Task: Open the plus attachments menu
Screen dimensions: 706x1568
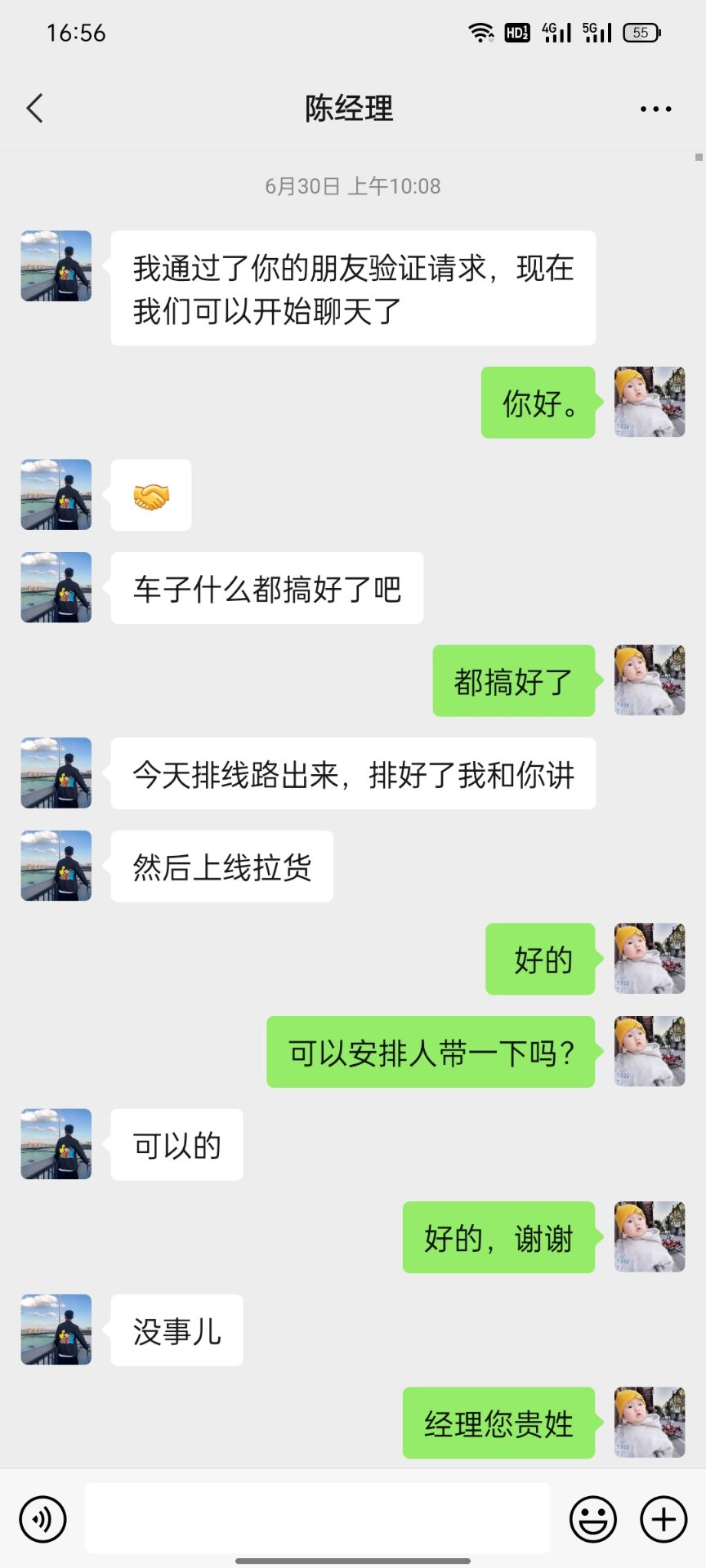Action: [663, 1519]
